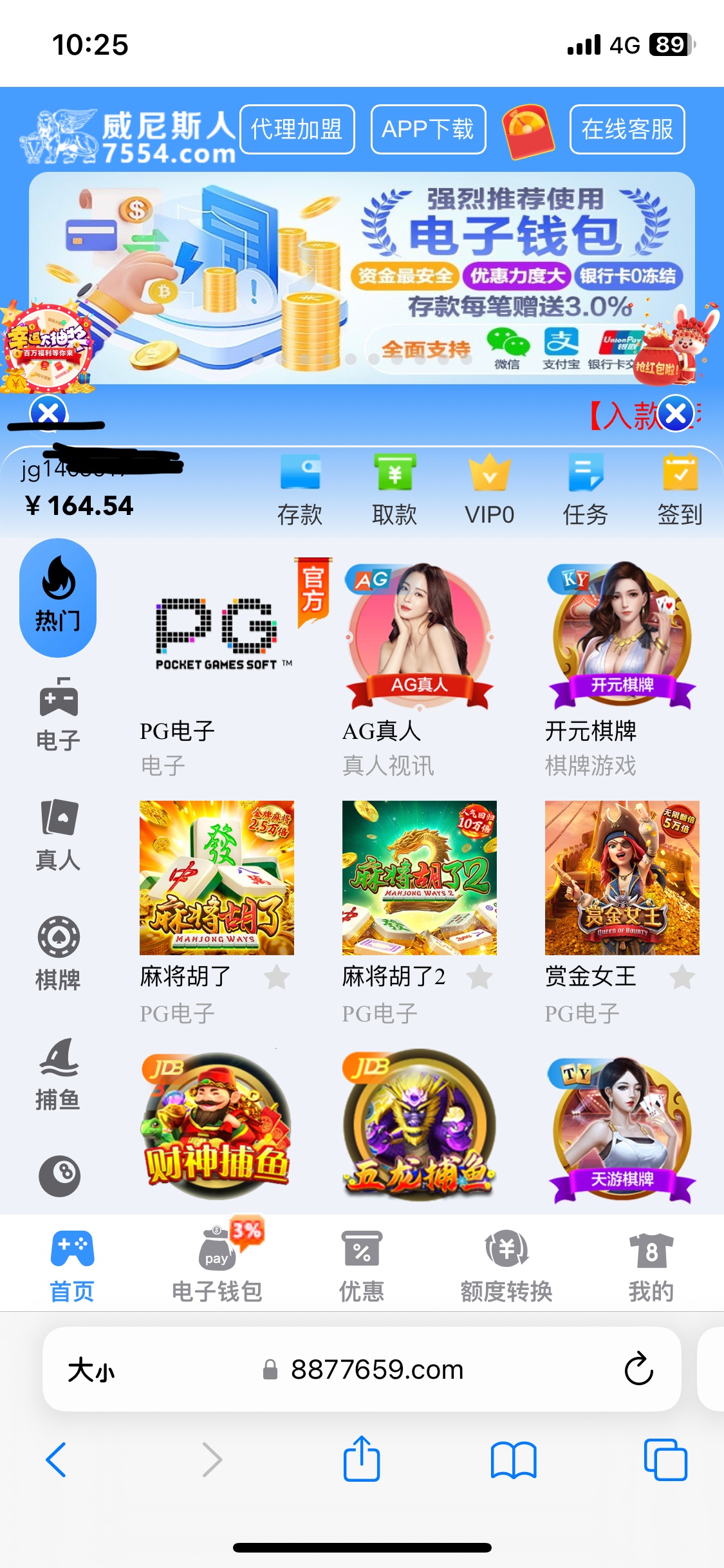Viewport: 724px width, 1568px height.
Task: Tap the APP下载 download button
Action: pos(427,129)
